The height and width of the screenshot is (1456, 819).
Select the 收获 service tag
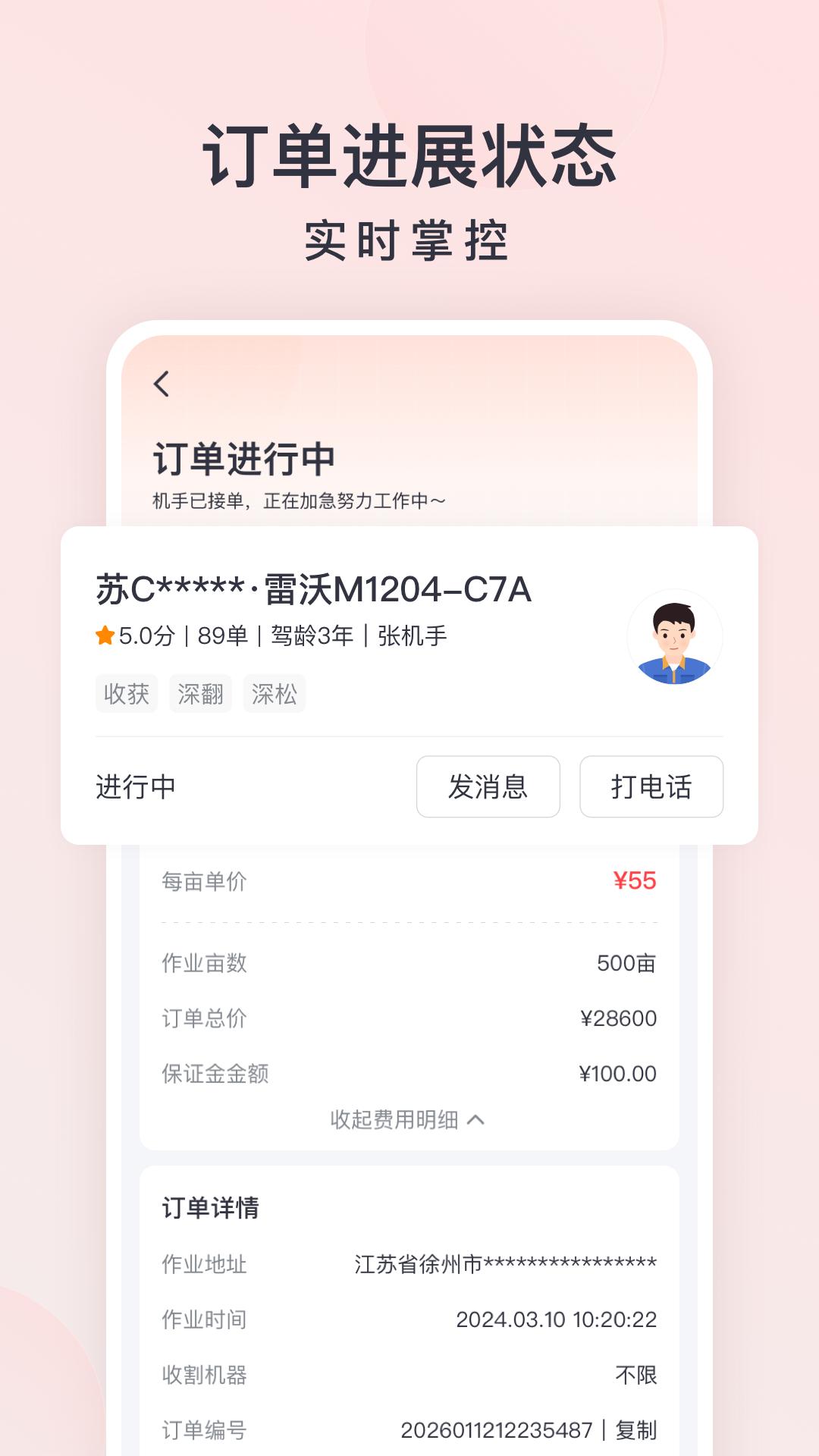(x=126, y=693)
